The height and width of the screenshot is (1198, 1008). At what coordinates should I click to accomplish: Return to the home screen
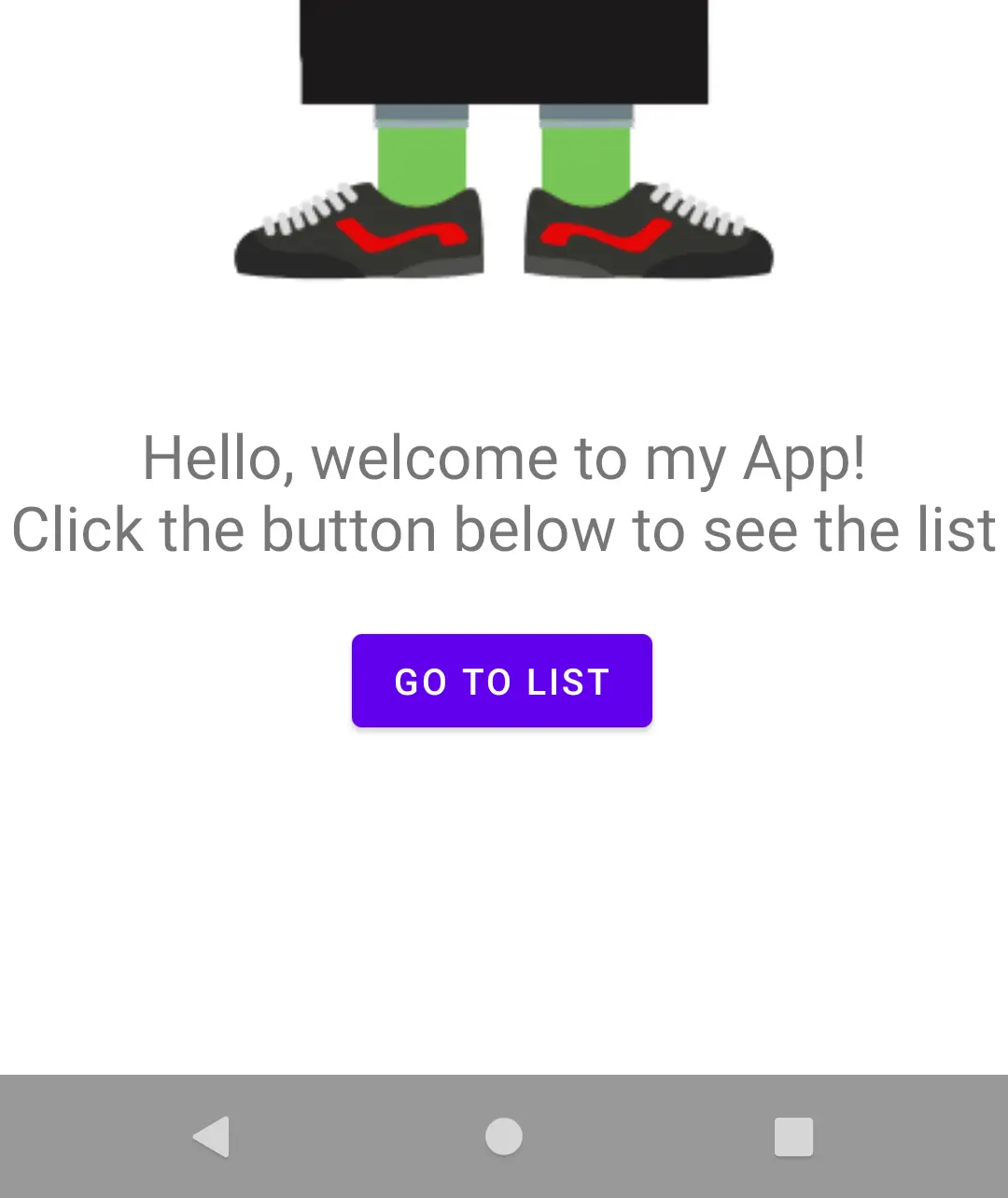coord(504,1136)
